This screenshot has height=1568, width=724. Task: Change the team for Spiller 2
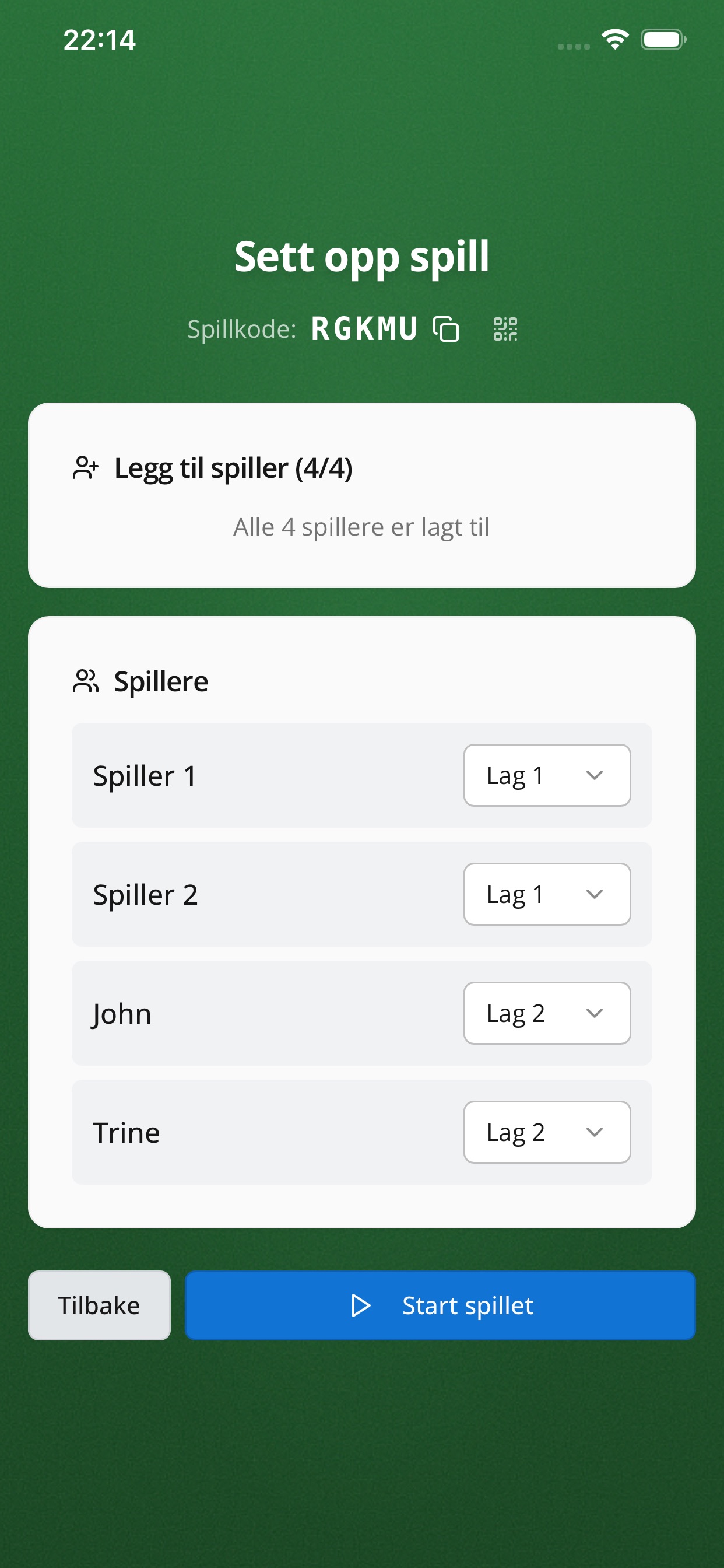pyautogui.click(x=547, y=894)
